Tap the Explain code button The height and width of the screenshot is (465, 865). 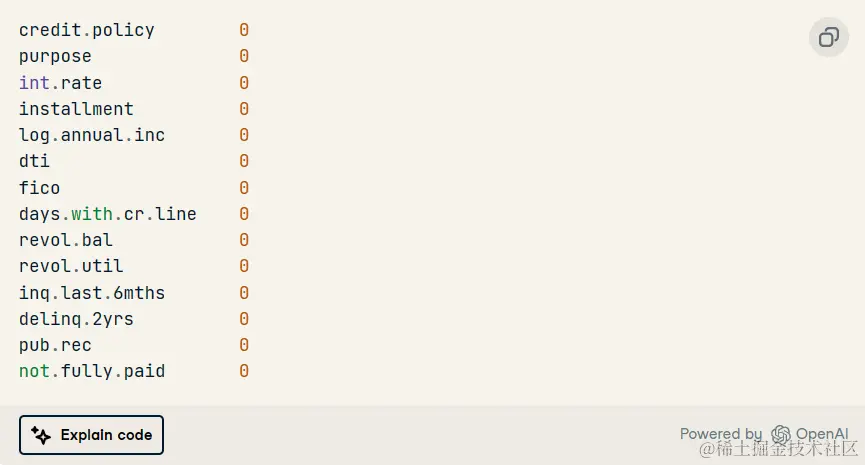[91, 435]
